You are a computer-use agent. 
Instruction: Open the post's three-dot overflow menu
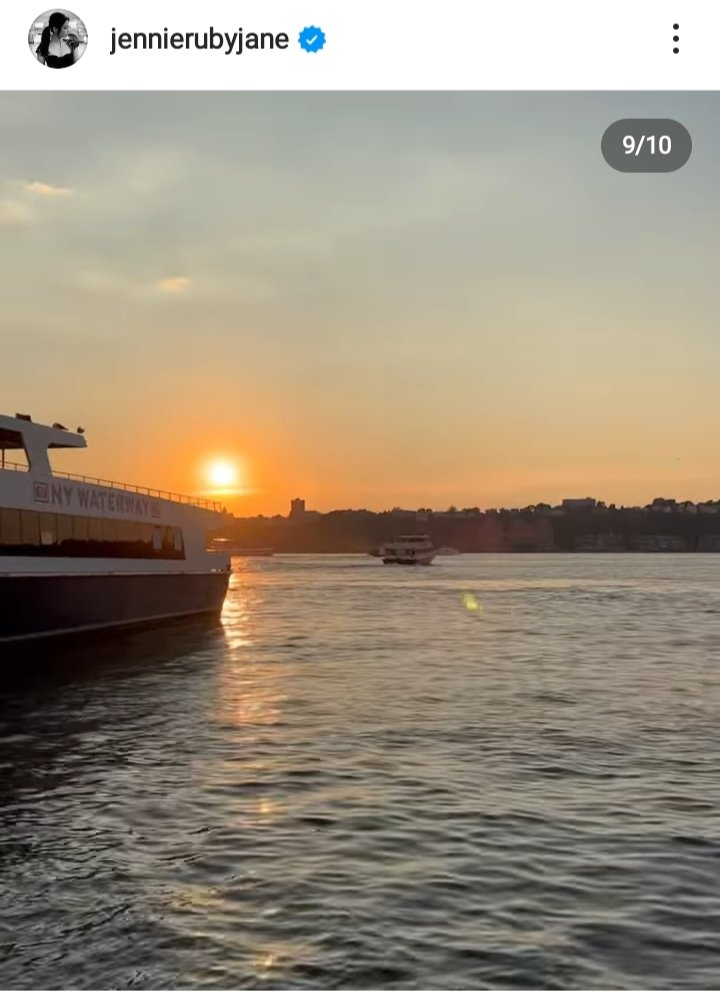[x=676, y=39]
